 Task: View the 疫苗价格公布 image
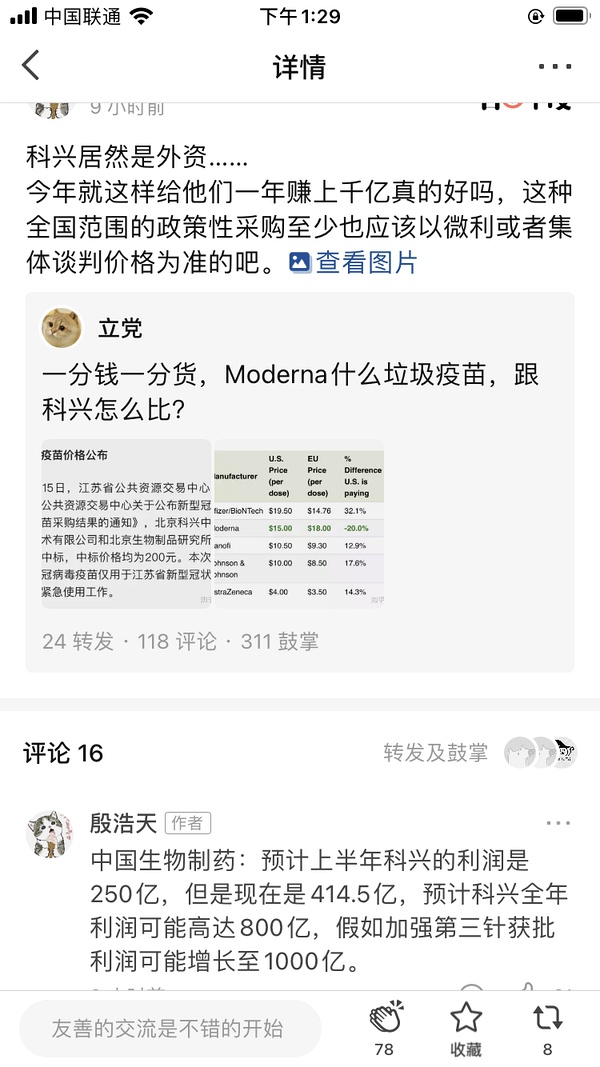coord(126,523)
